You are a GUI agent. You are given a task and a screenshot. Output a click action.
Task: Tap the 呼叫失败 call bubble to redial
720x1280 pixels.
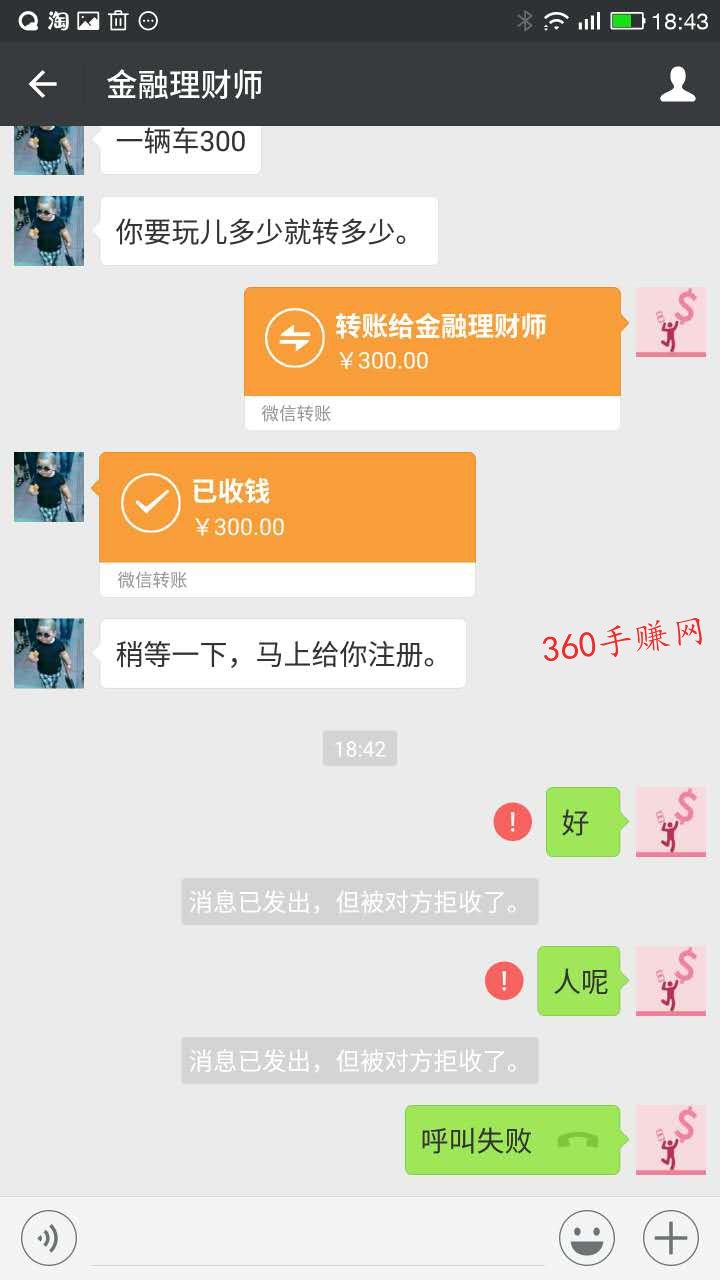pyautogui.click(x=512, y=1140)
